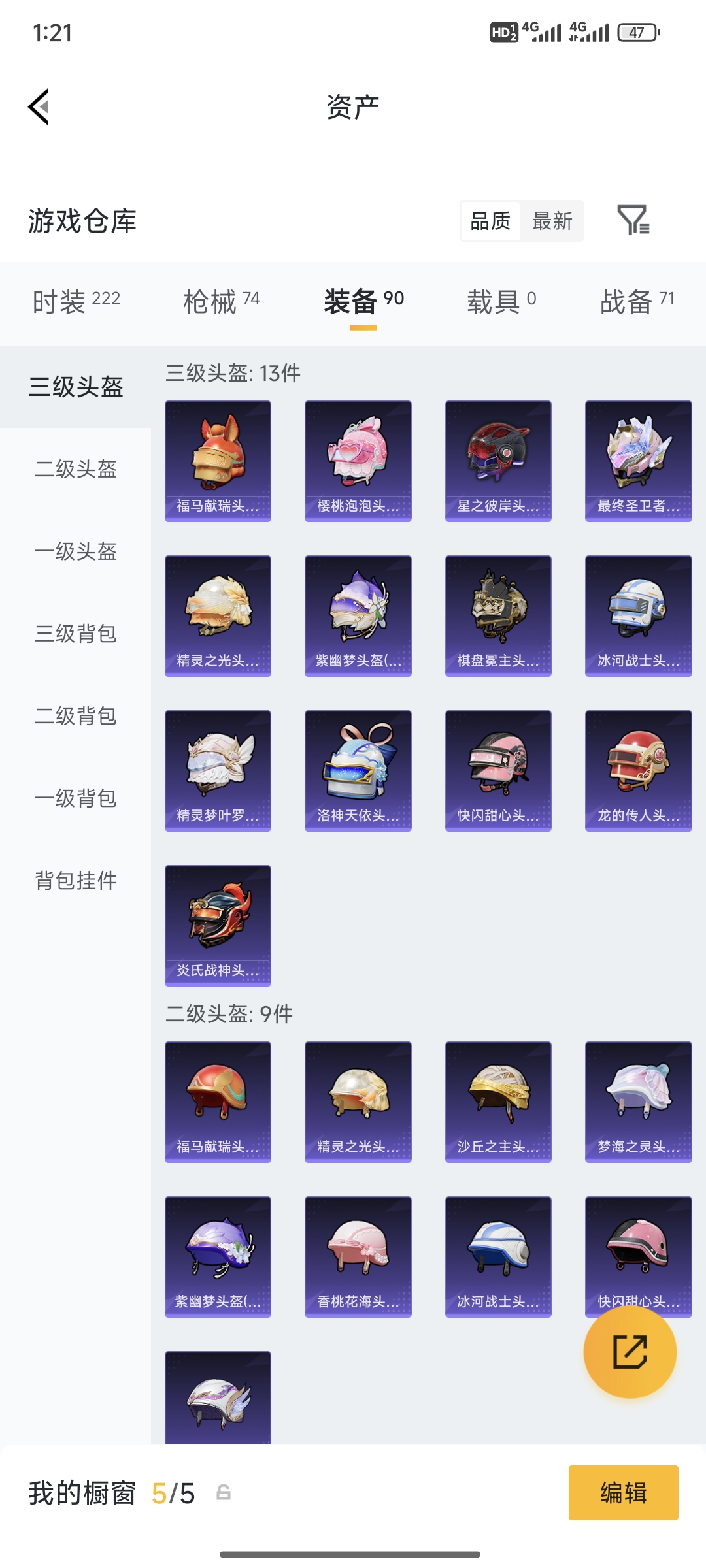Open the filter options icon

pos(635,222)
